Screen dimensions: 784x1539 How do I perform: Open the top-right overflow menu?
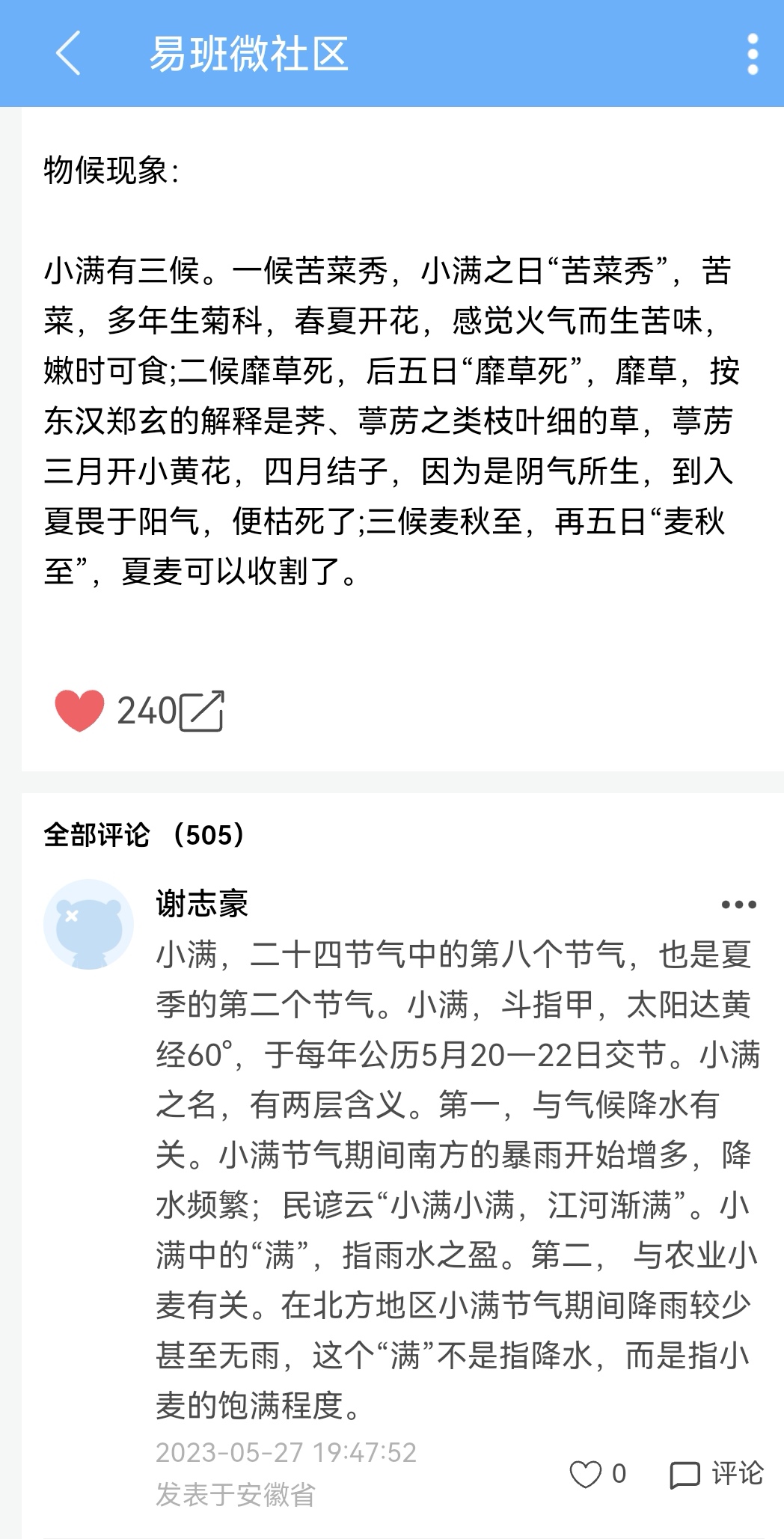[753, 54]
